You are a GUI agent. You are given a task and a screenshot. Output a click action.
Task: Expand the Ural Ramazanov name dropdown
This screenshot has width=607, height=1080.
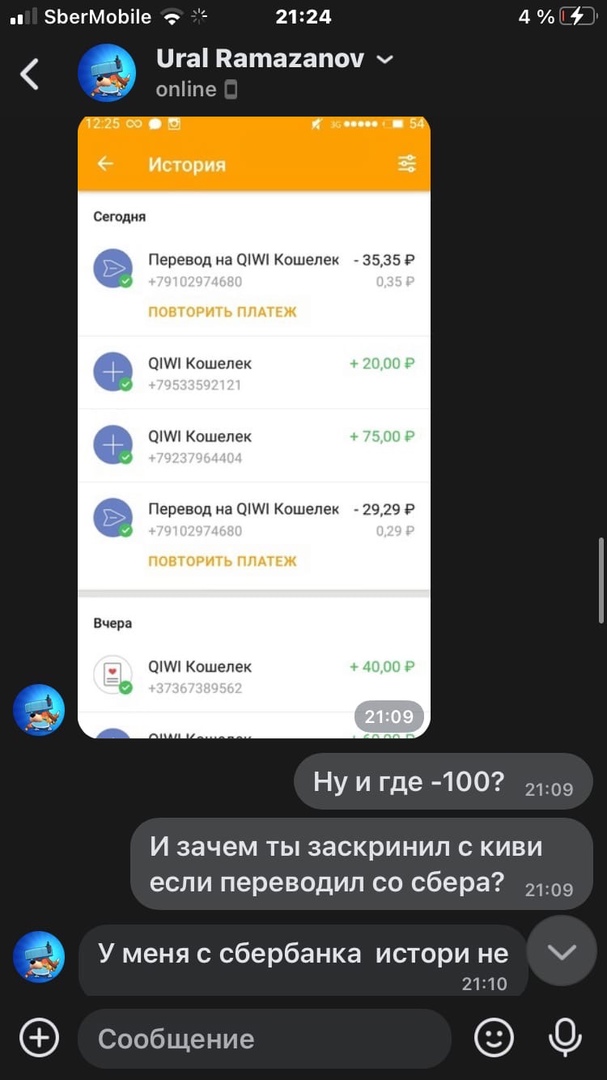pos(384,60)
